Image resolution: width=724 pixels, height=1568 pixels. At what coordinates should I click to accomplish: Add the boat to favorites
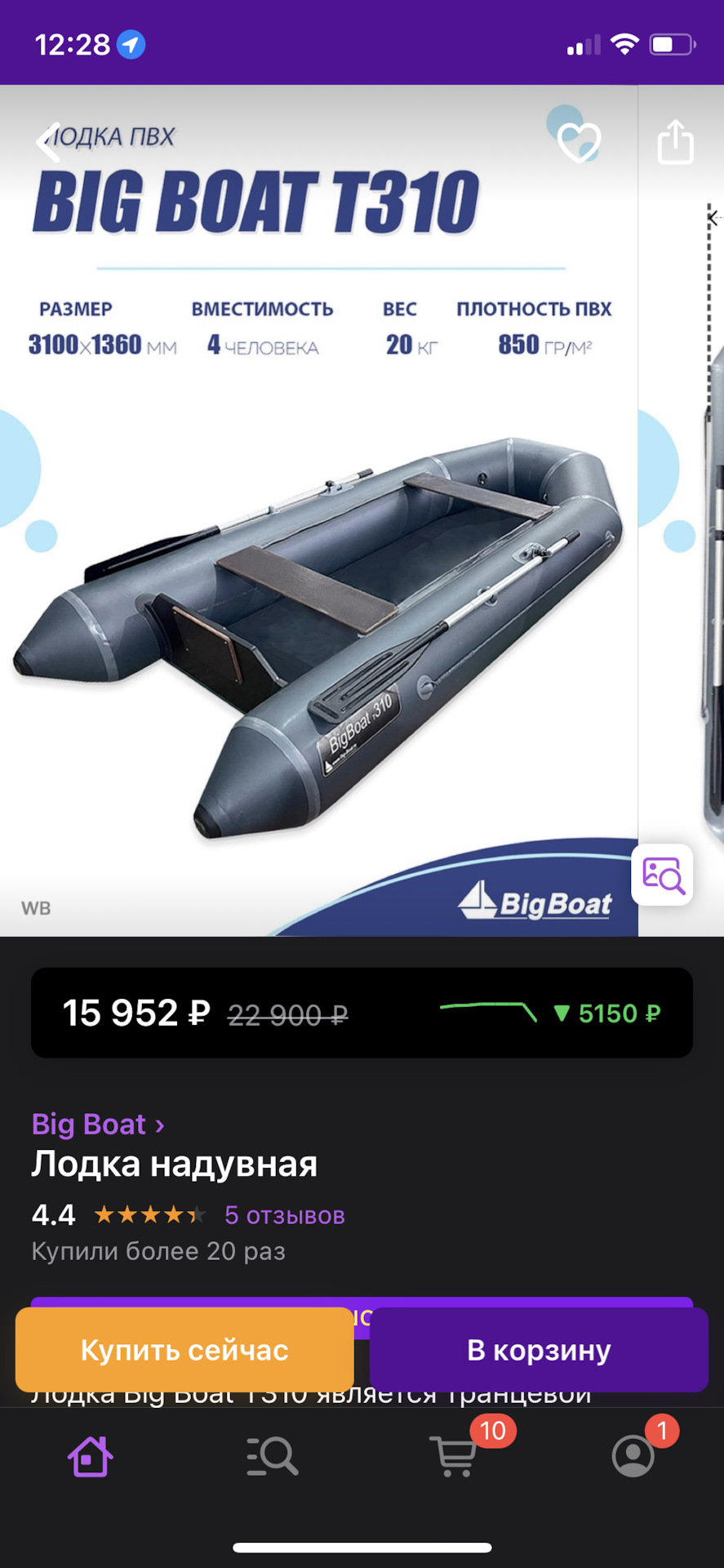(x=579, y=143)
